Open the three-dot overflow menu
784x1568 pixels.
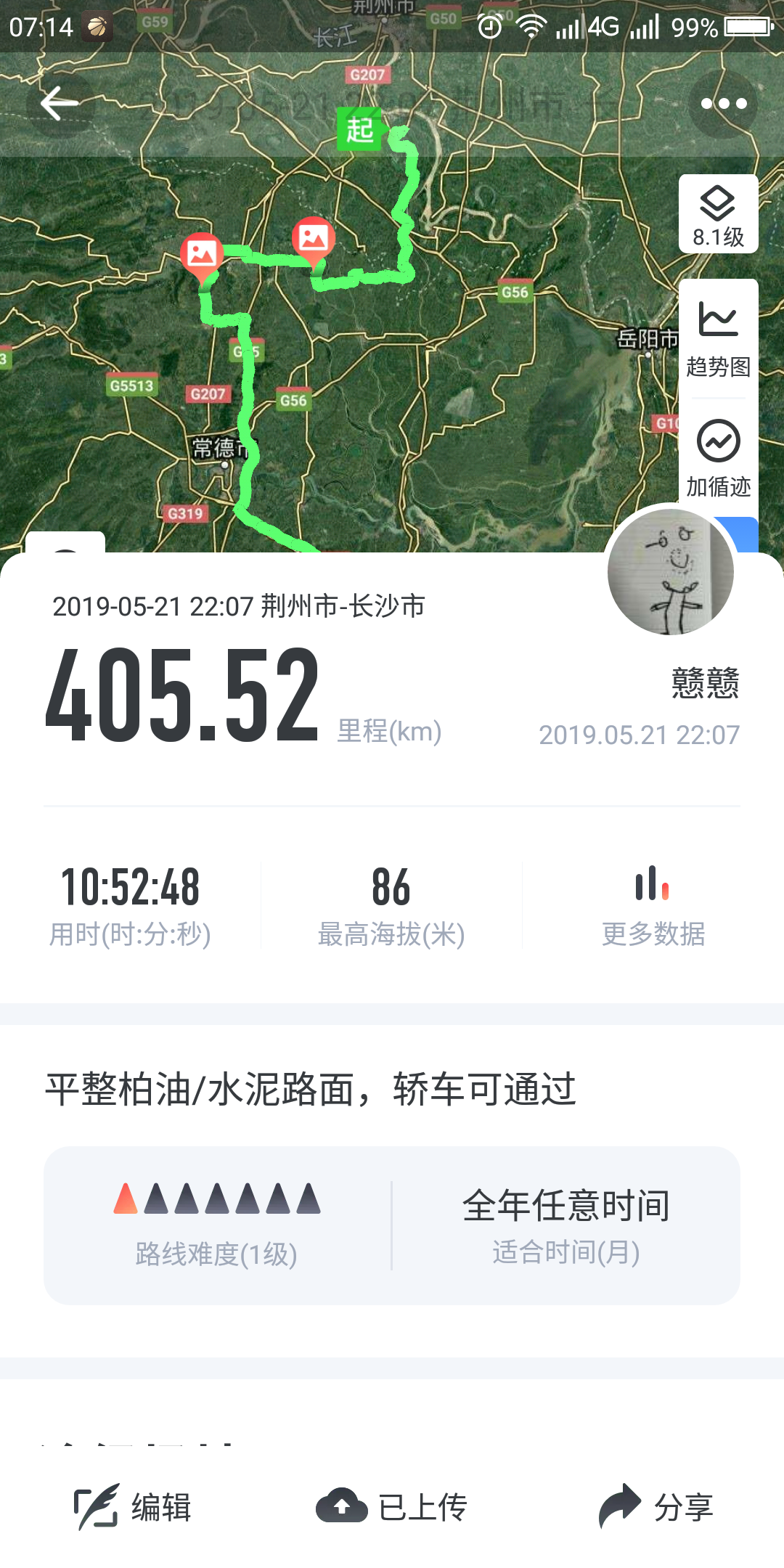(723, 104)
